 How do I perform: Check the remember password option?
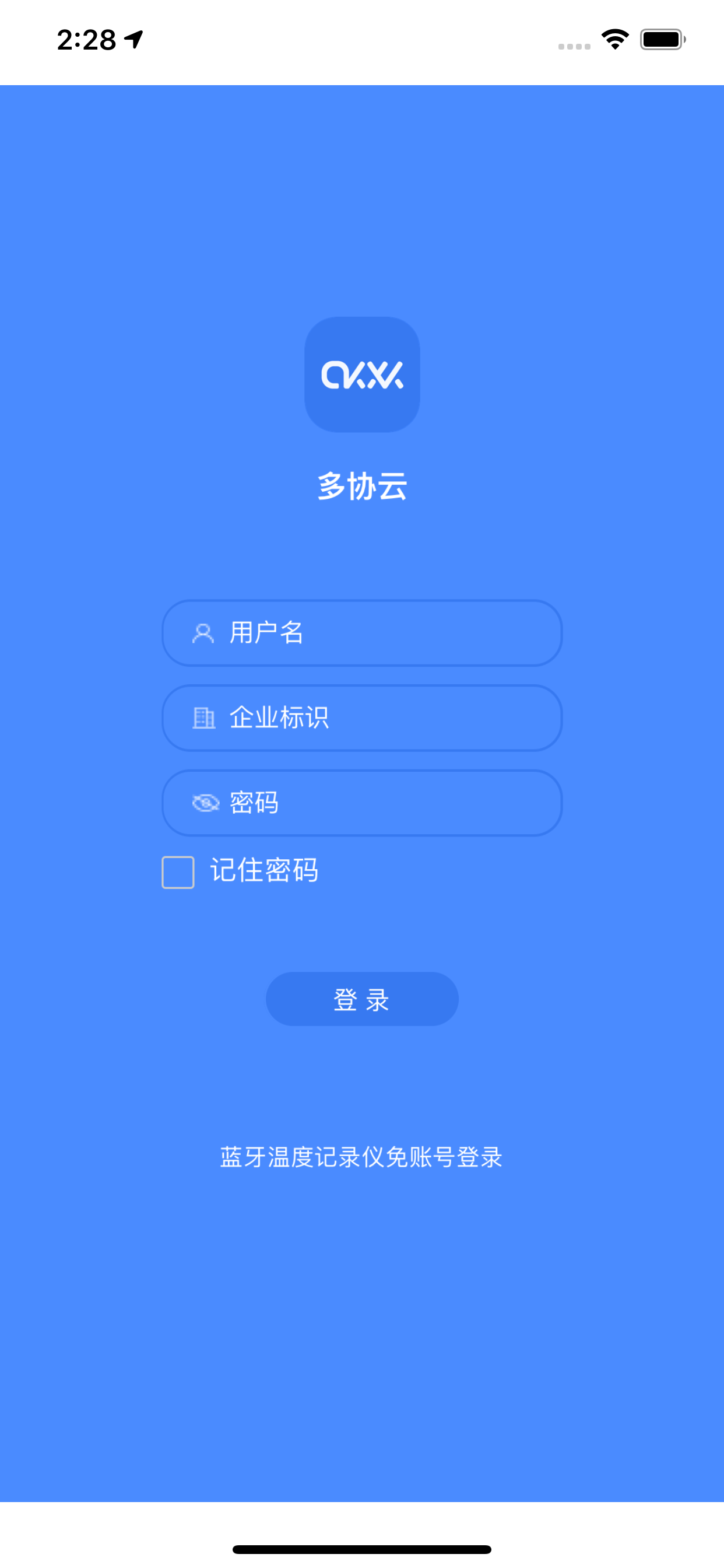(x=177, y=871)
